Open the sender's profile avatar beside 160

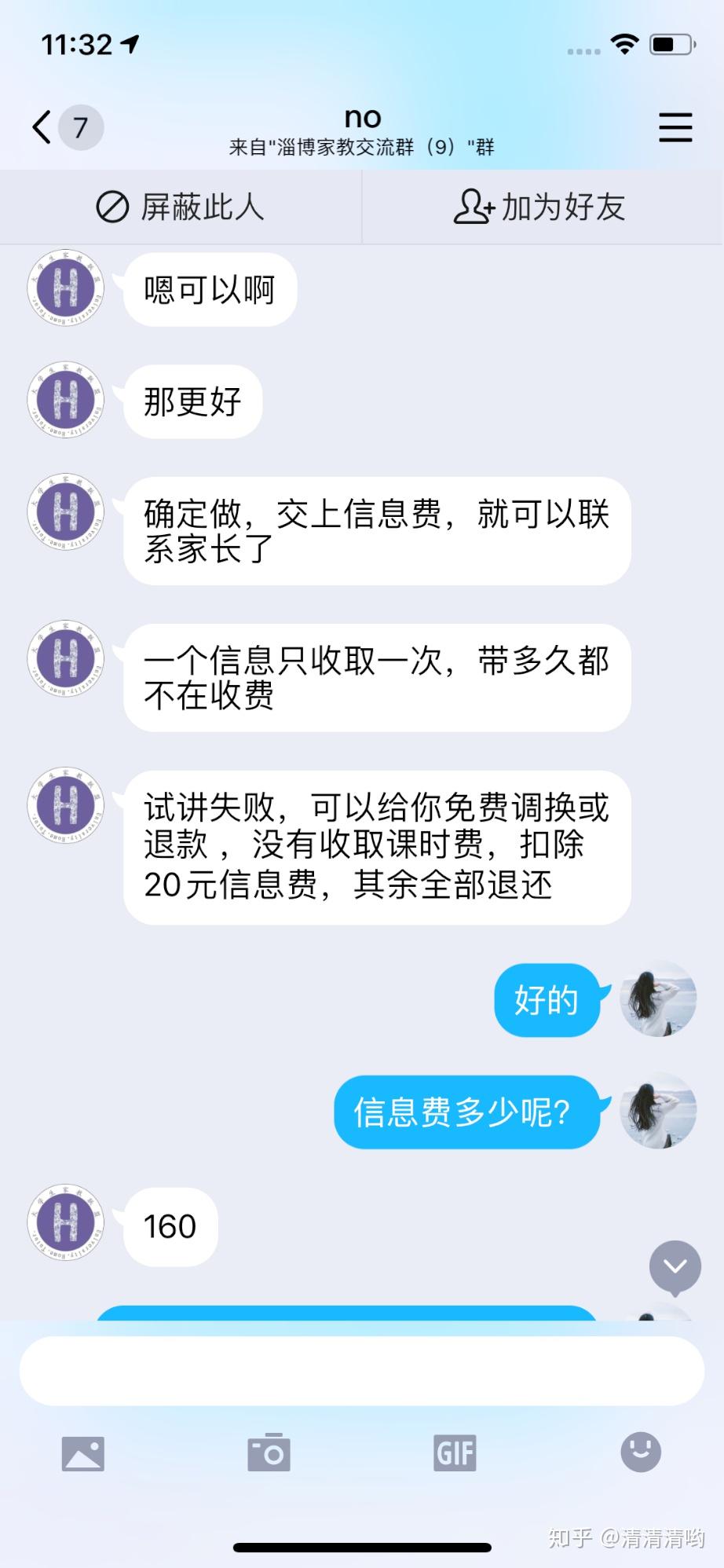click(x=66, y=1223)
